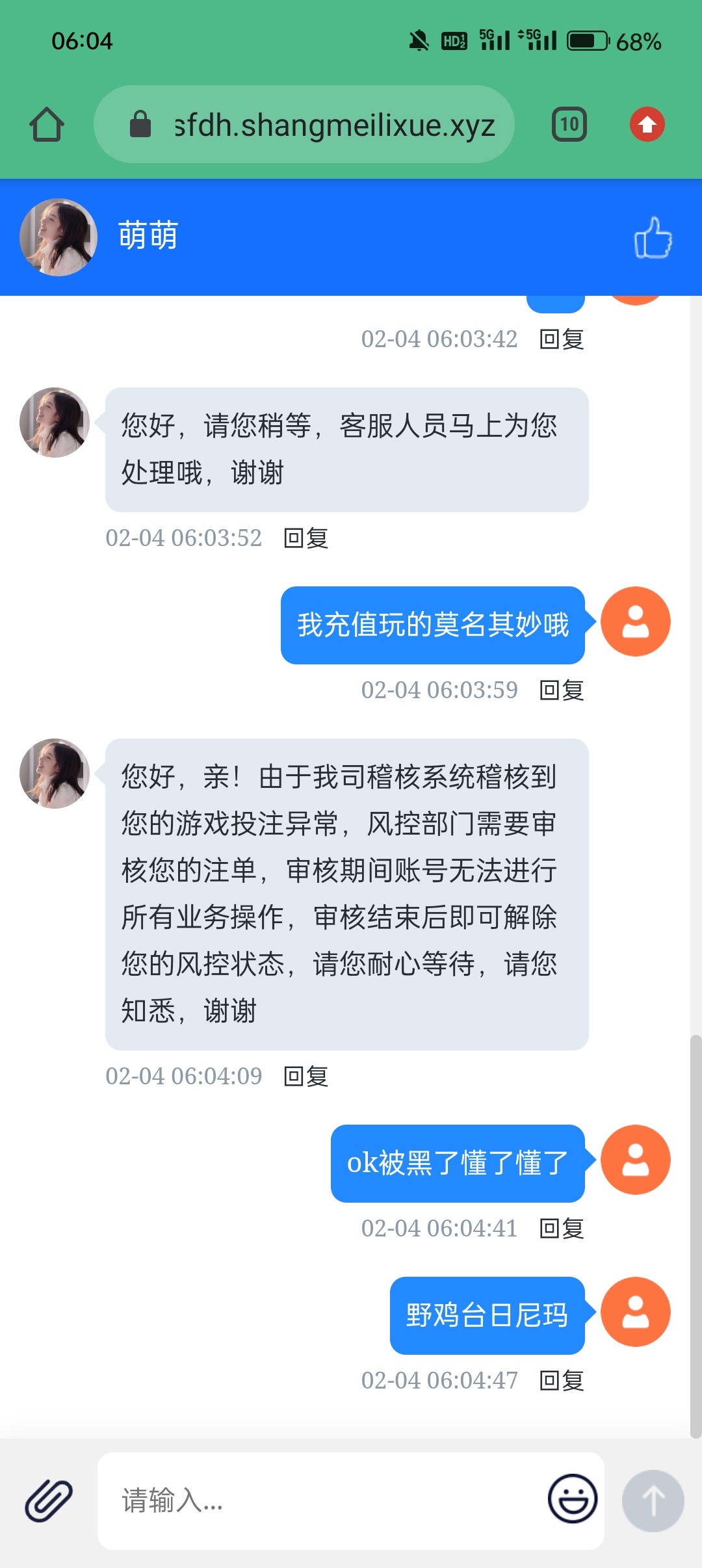Attach a file with the paperclip icon
This screenshot has width=702, height=1568.
click(x=49, y=1500)
